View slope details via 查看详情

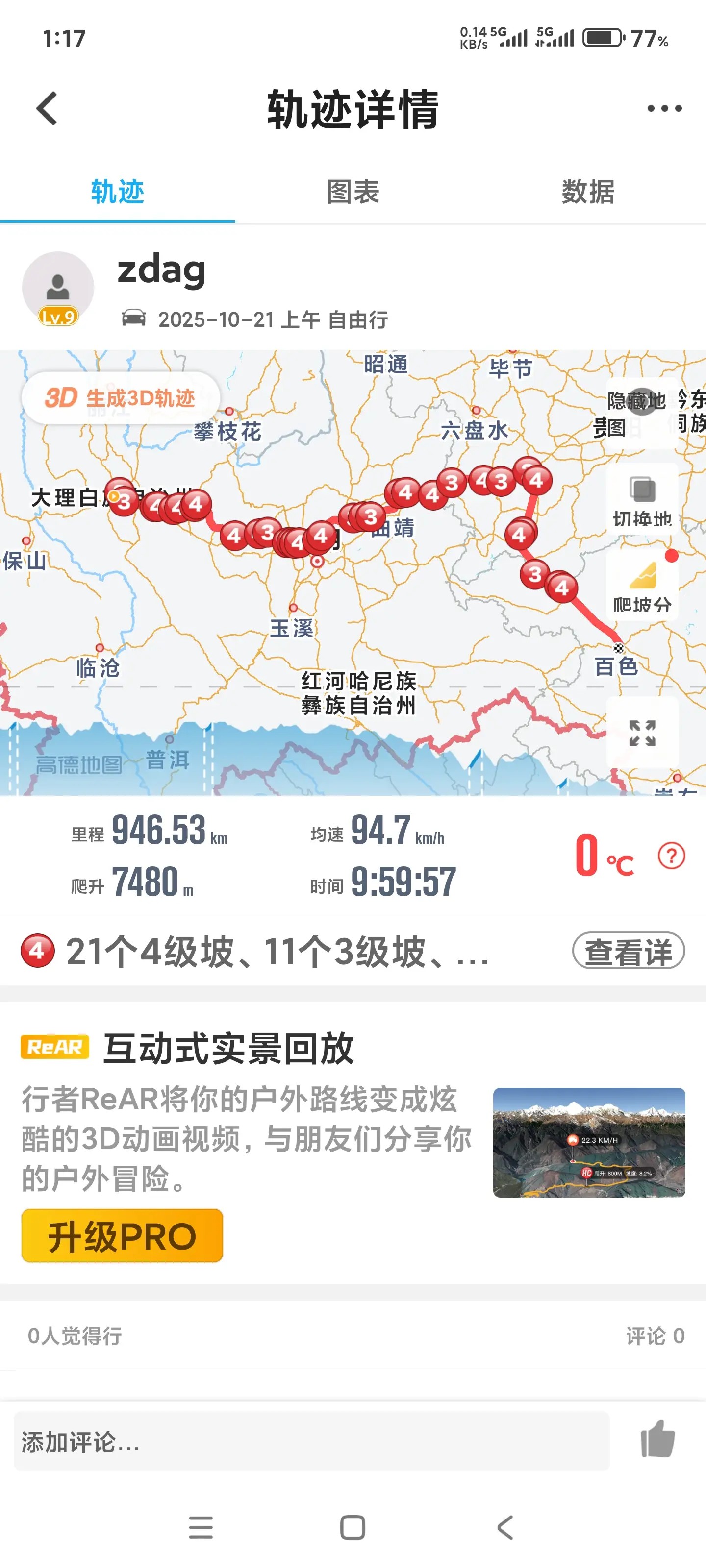628,951
